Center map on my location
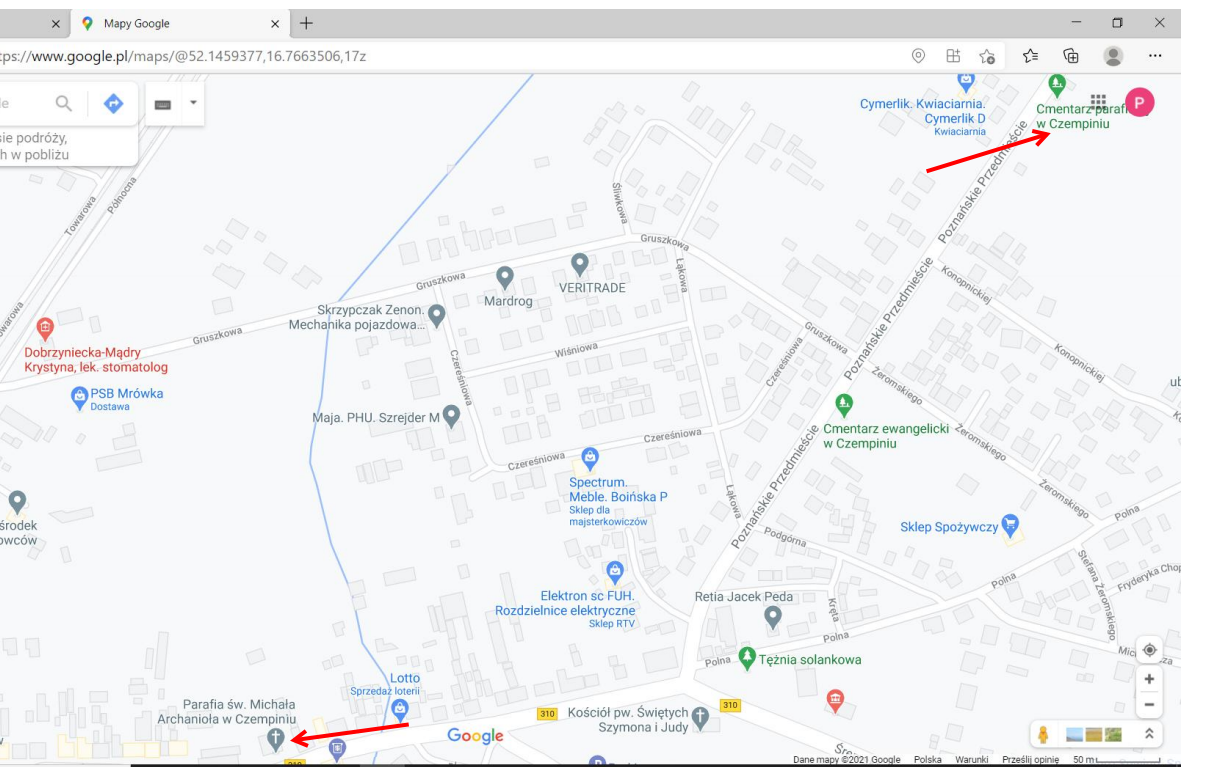The image size is (1222, 767). 1149,650
